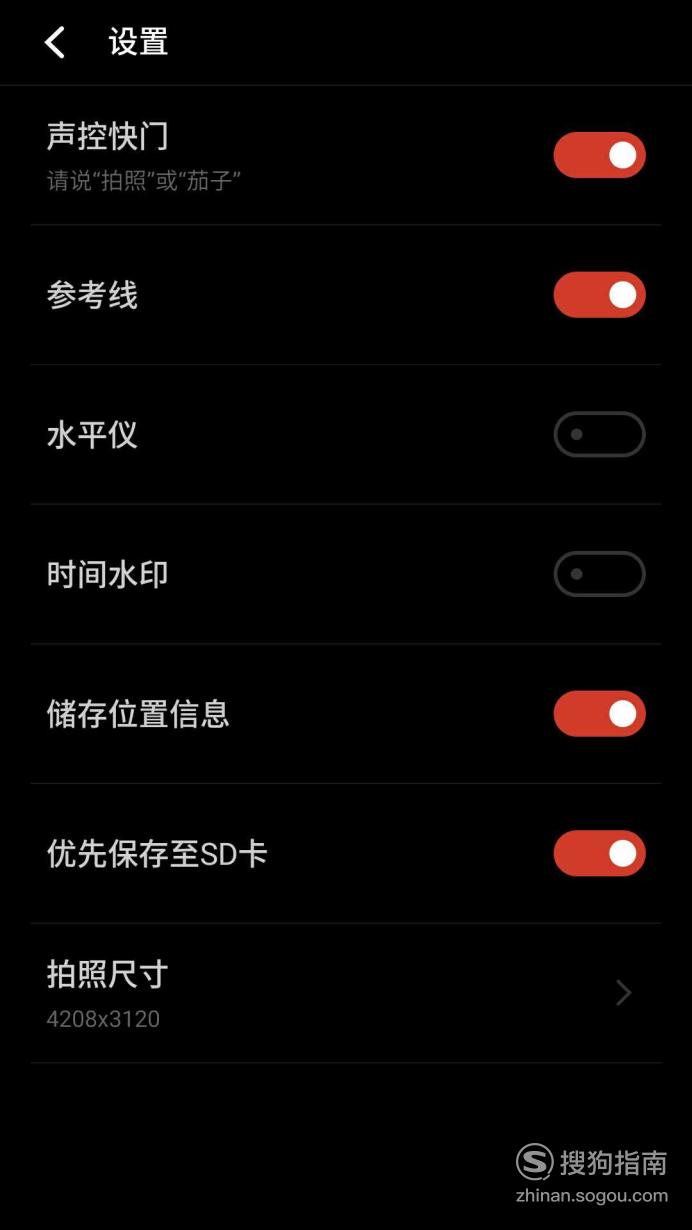Disable the 参考线 toggle

[x=600, y=295]
